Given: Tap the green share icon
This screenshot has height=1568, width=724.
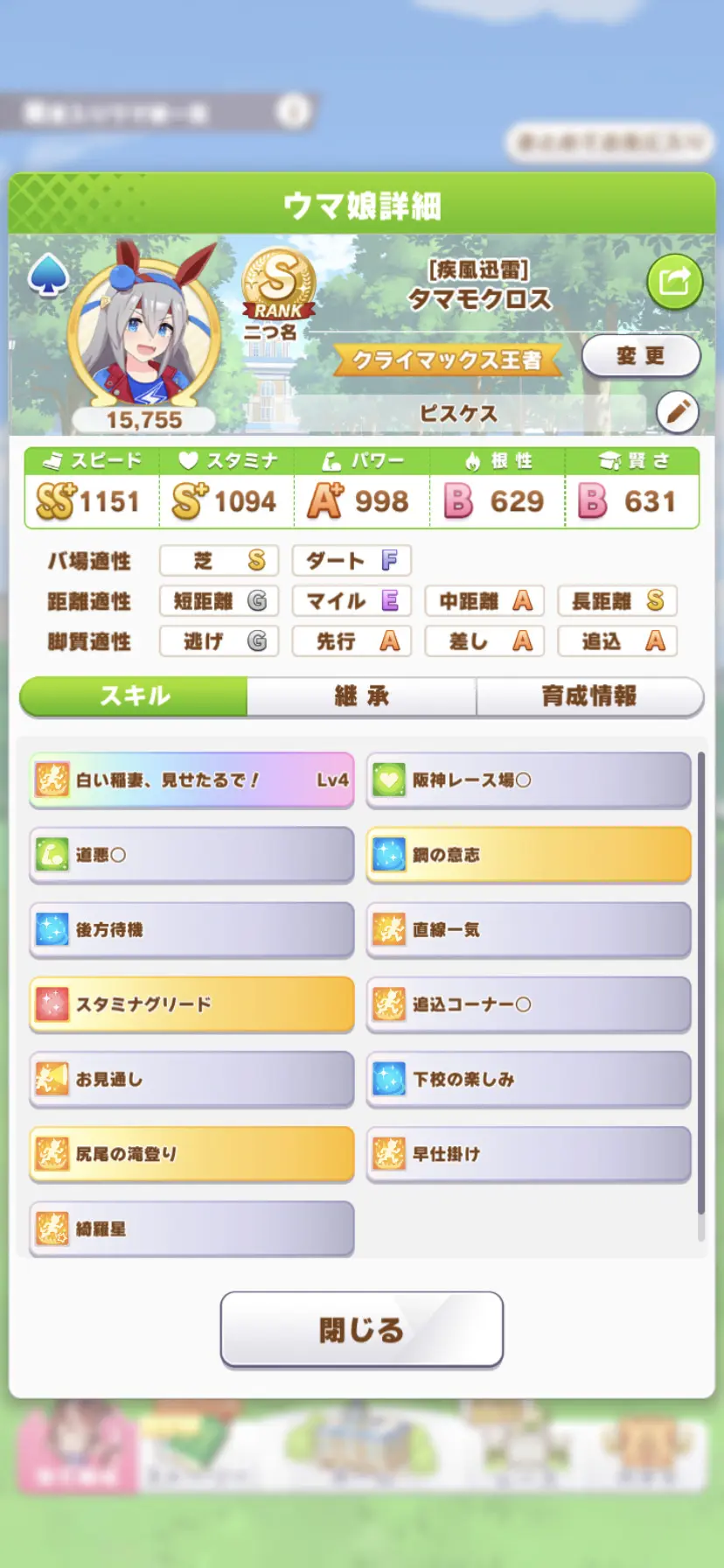Looking at the screenshot, I should (x=674, y=282).
